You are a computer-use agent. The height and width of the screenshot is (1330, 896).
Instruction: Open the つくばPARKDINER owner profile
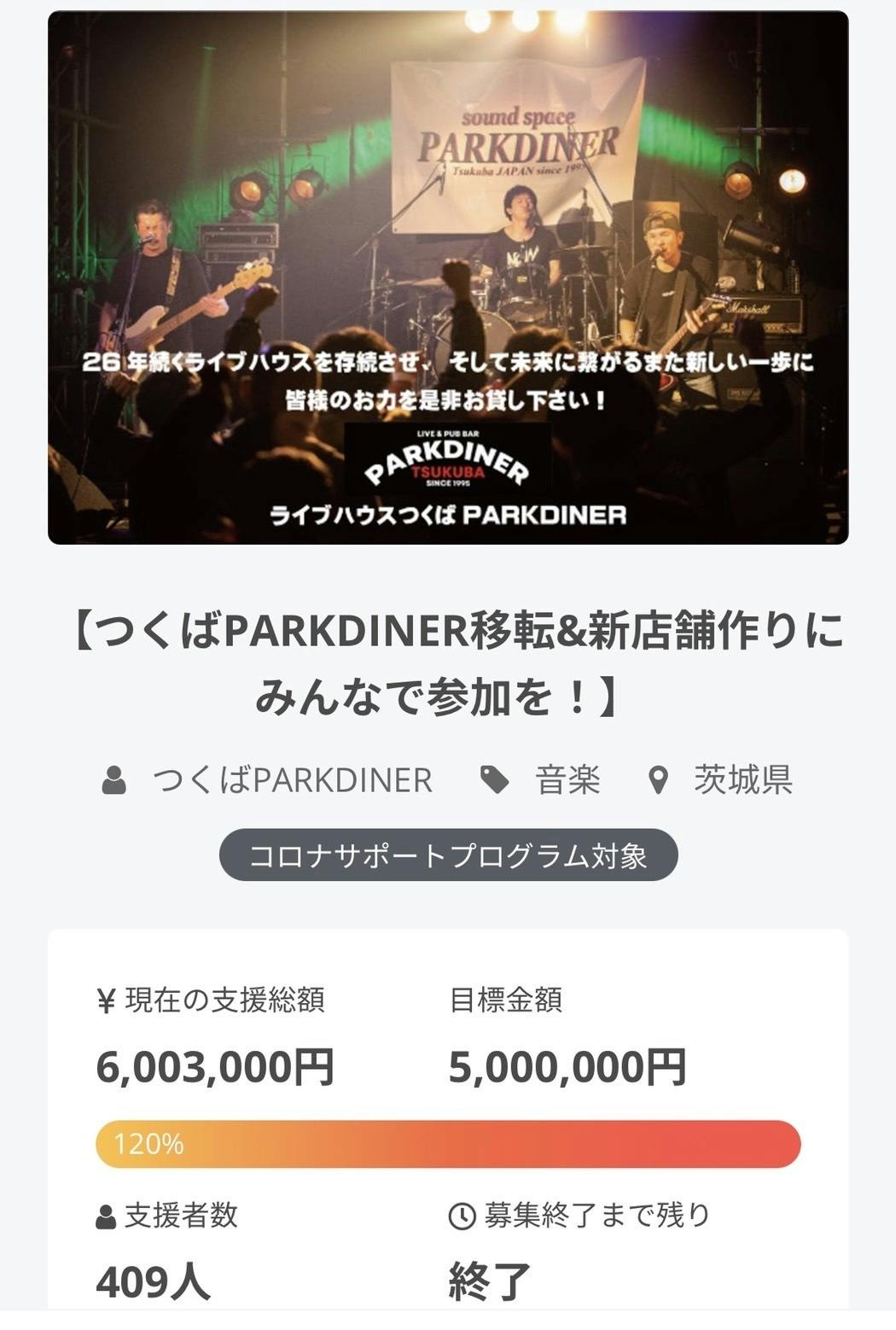[x=291, y=780]
